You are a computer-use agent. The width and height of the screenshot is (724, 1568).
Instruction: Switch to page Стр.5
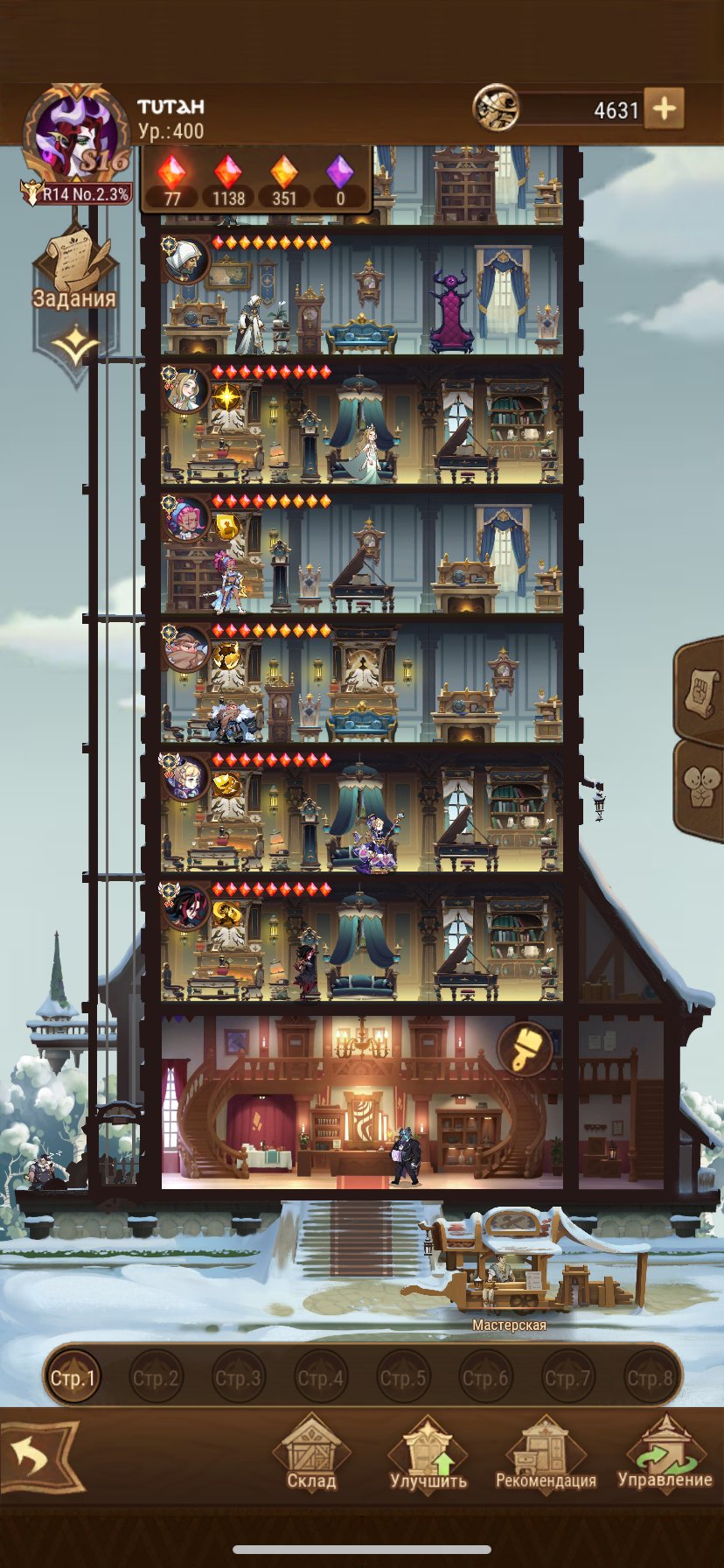403,1378
